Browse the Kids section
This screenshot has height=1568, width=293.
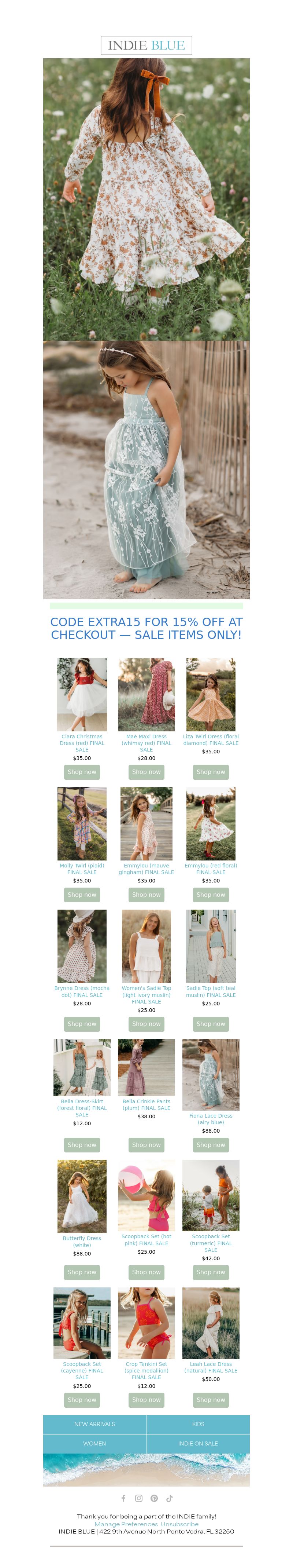pyautogui.click(x=198, y=1424)
